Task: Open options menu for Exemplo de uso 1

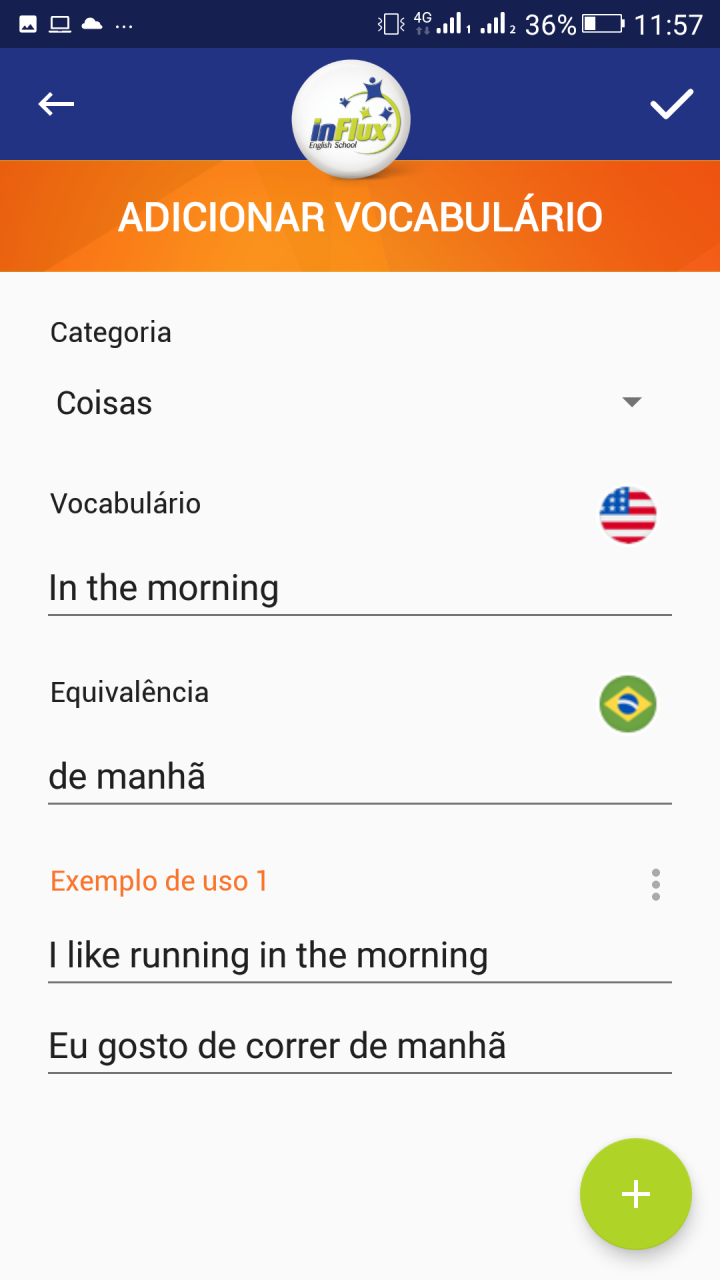Action: (x=655, y=884)
